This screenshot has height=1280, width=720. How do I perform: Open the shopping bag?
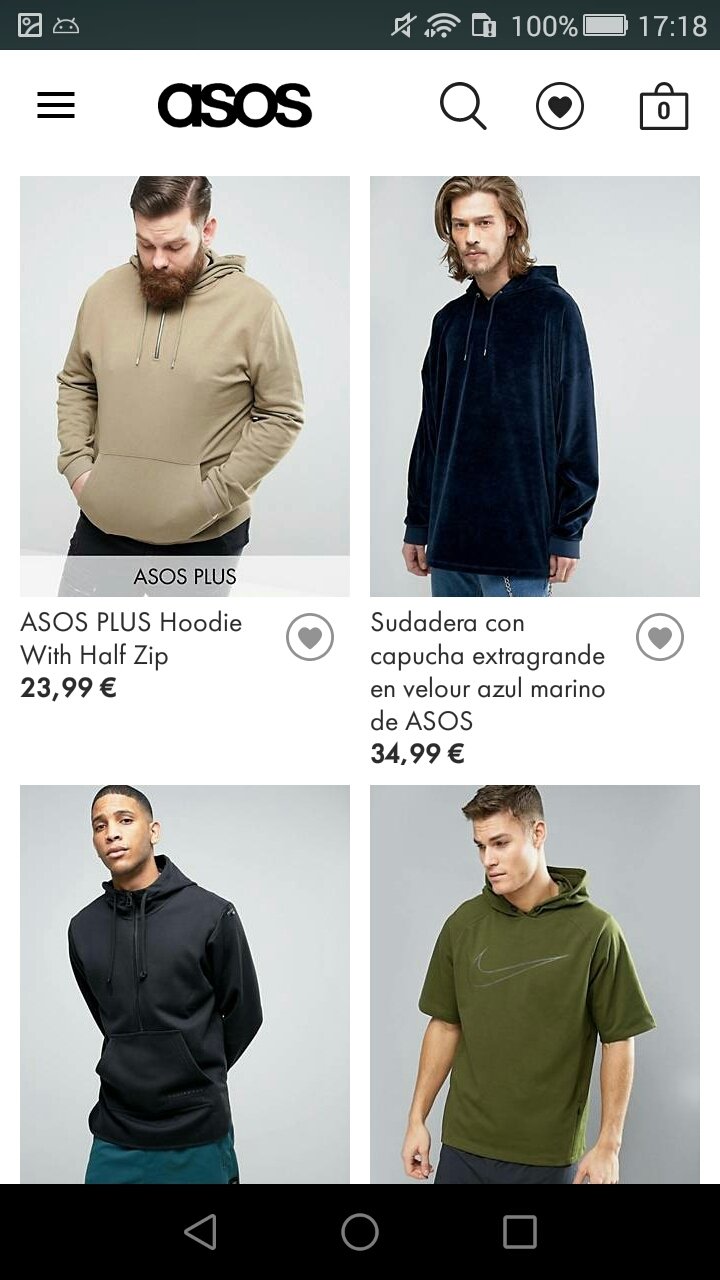pos(664,106)
